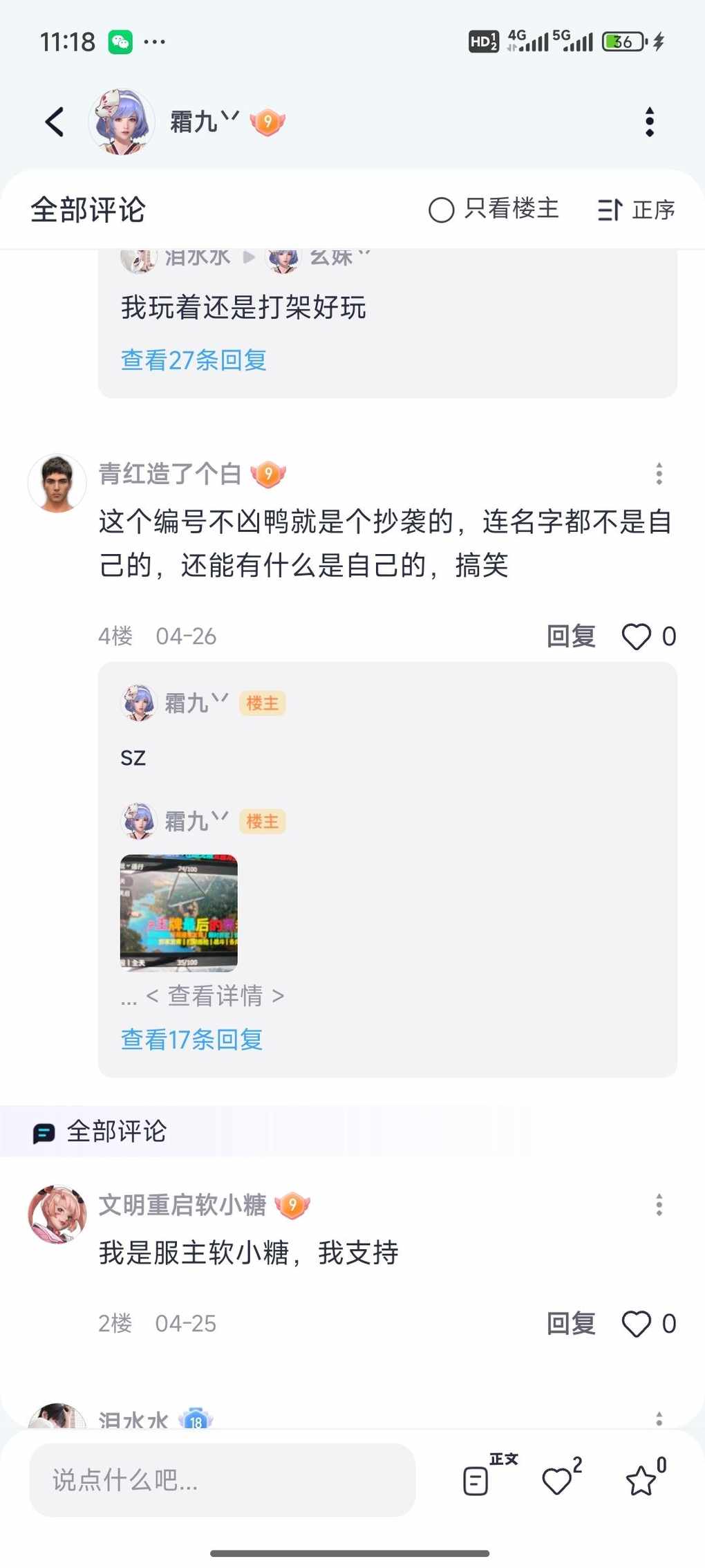Viewport: 705px width, 1568px height.
Task: Open 青红造了个白's profile avatar
Action: [57, 483]
